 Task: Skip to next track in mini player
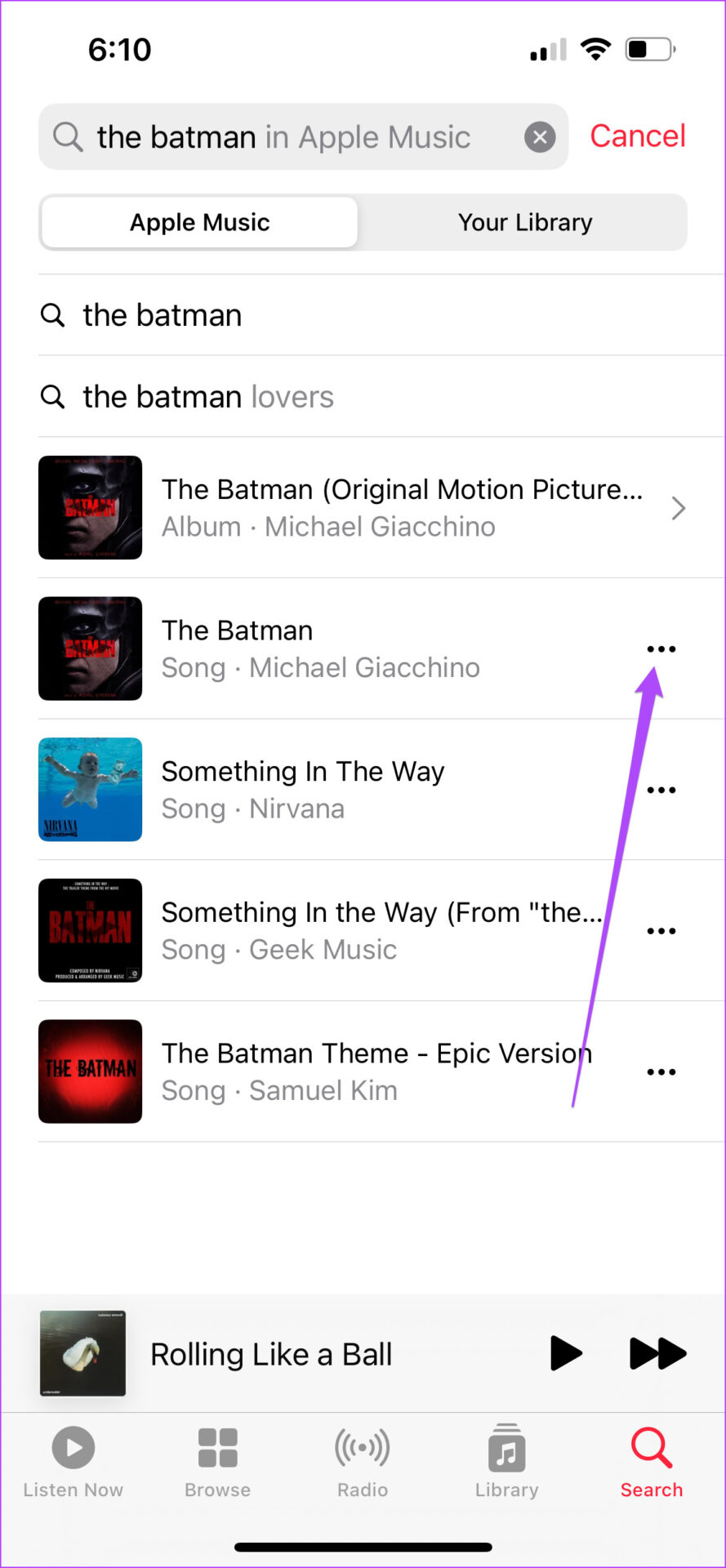(657, 1353)
